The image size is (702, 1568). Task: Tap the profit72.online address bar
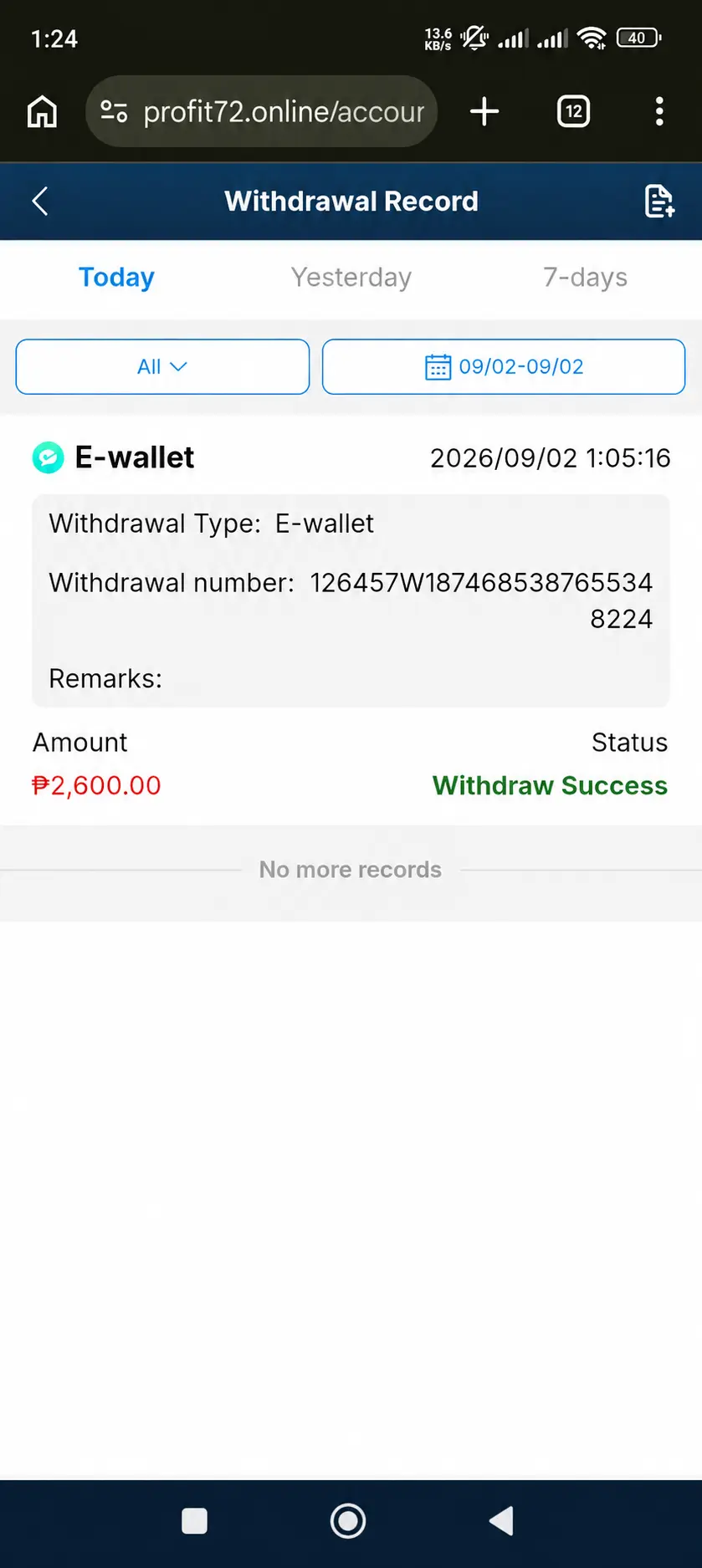point(261,111)
